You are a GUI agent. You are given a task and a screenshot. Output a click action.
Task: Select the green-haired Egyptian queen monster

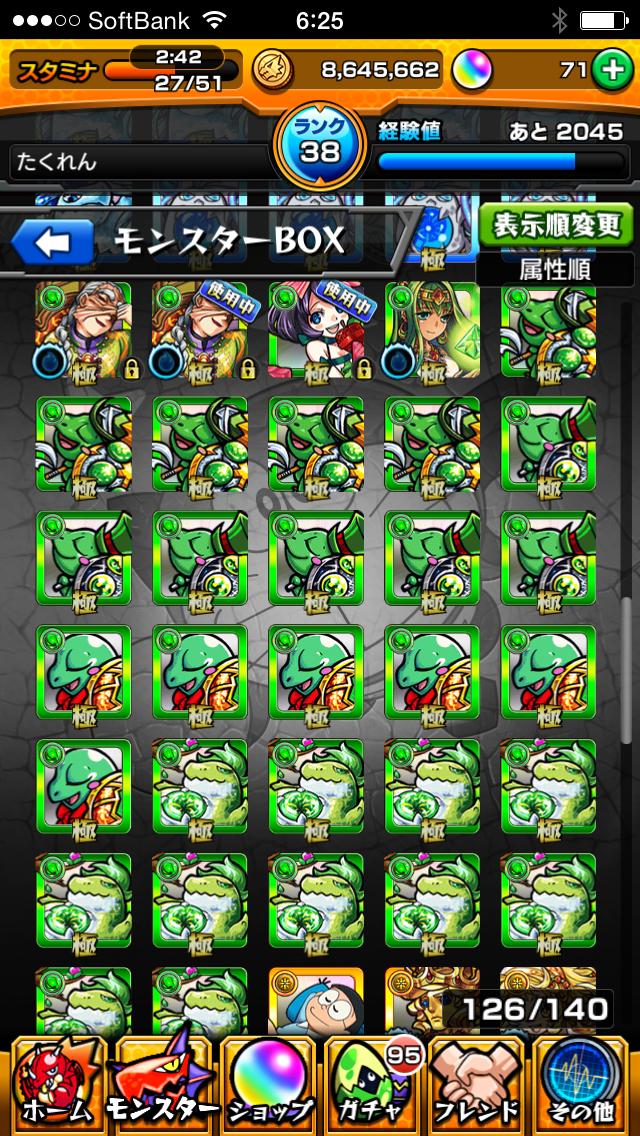tap(432, 331)
